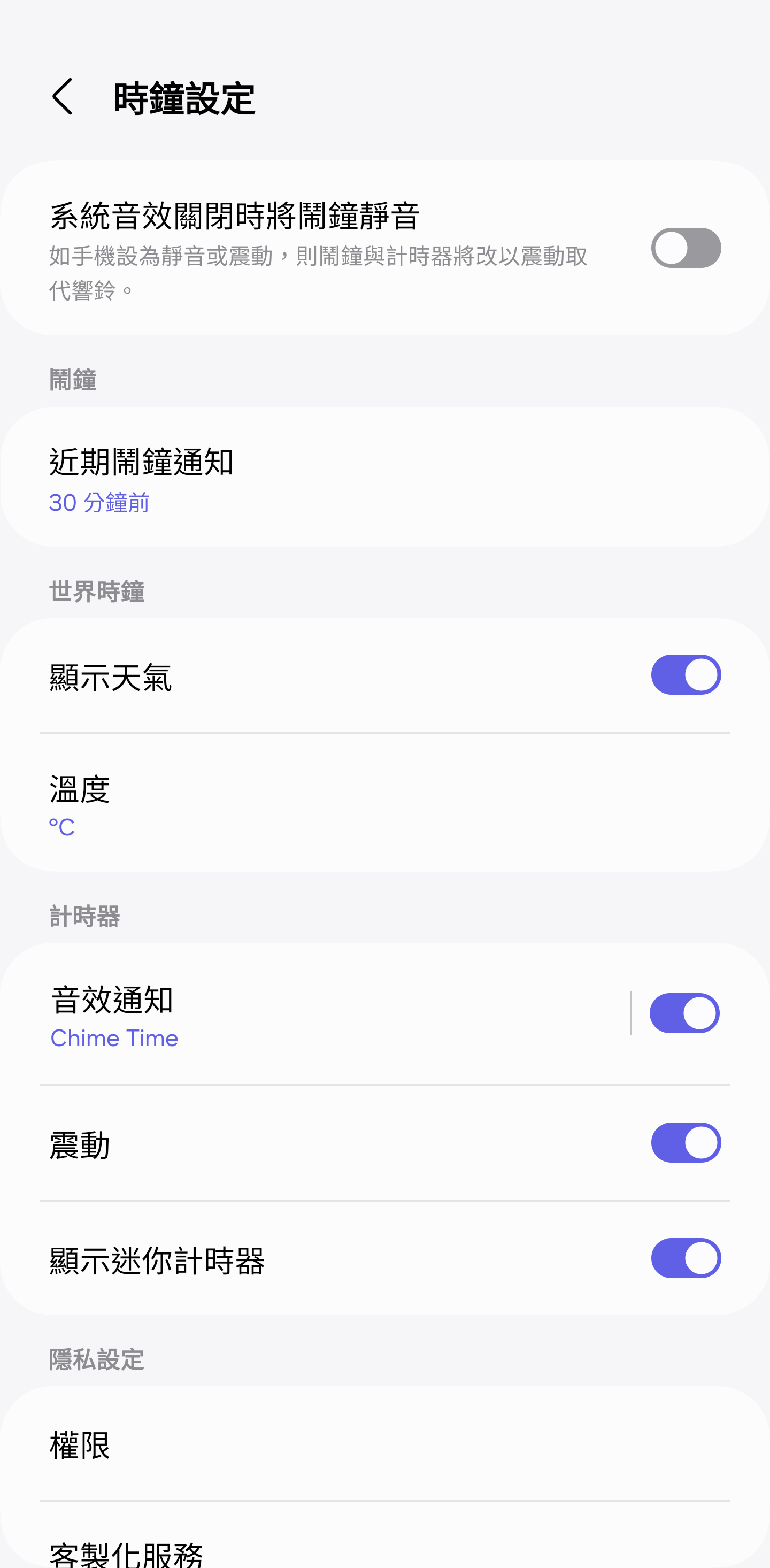
Task: Turn off timer 震動 switch
Action: point(686,1143)
